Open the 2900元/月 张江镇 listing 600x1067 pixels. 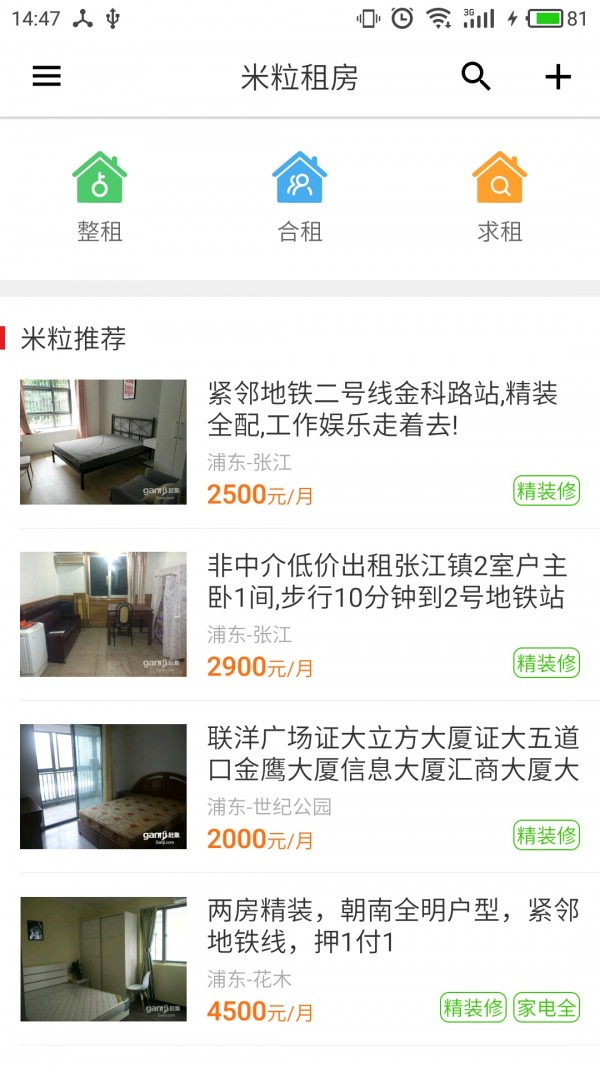point(300,614)
